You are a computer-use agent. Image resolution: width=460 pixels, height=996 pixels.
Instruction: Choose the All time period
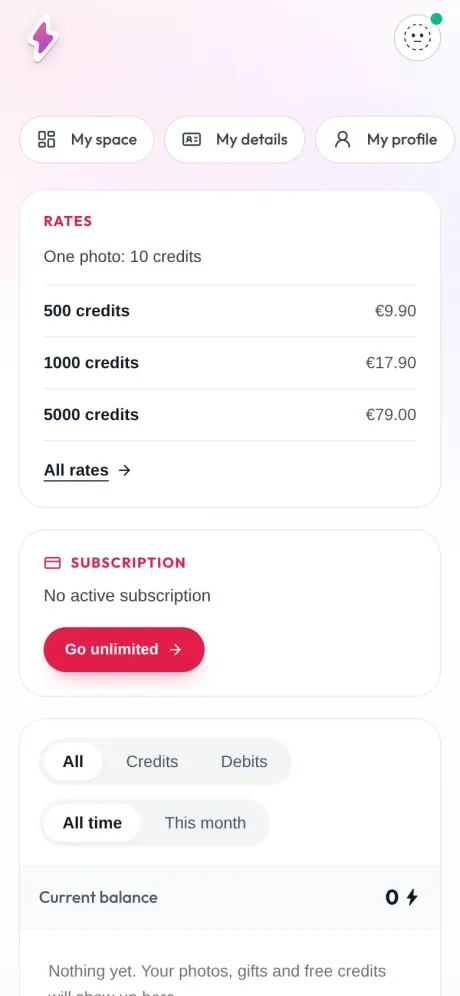pyautogui.click(x=92, y=823)
